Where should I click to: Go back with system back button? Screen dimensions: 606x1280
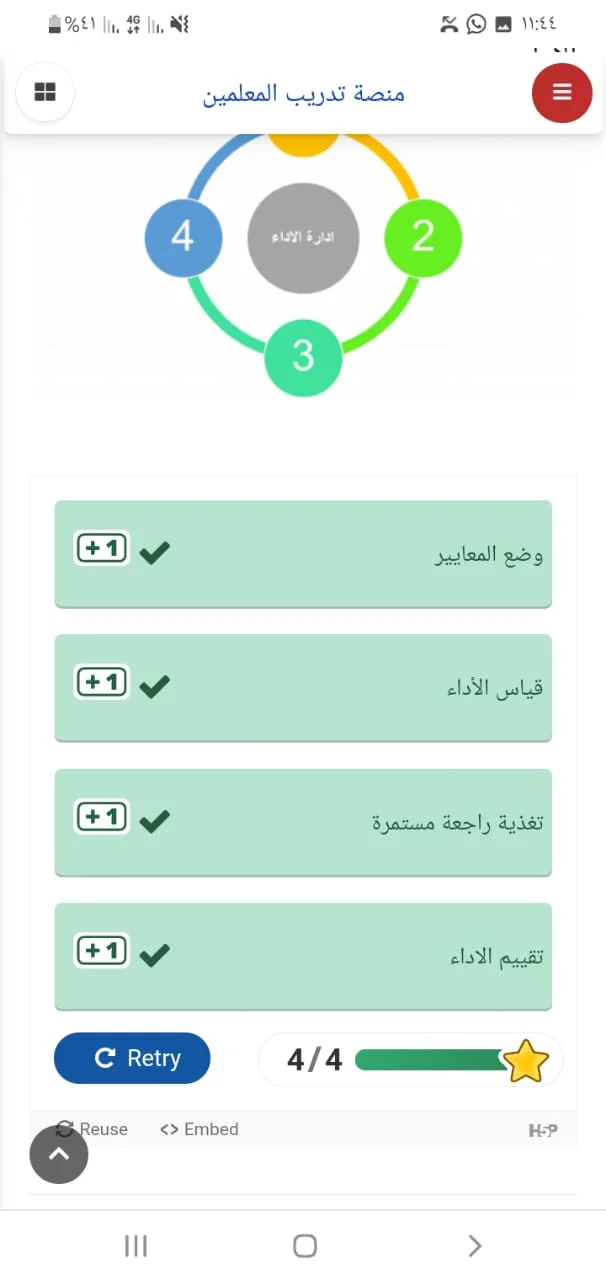pos(475,1245)
